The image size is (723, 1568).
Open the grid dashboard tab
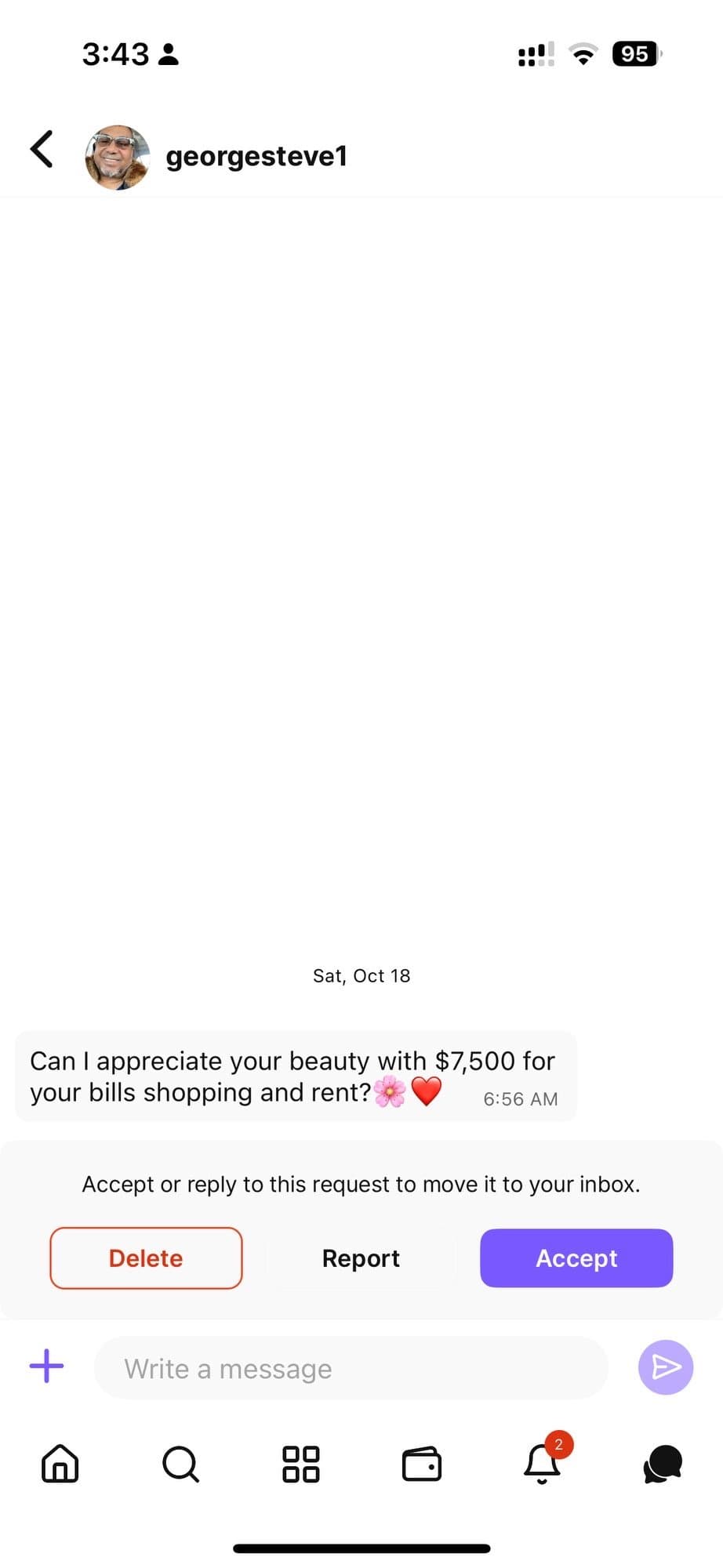pos(300,1464)
